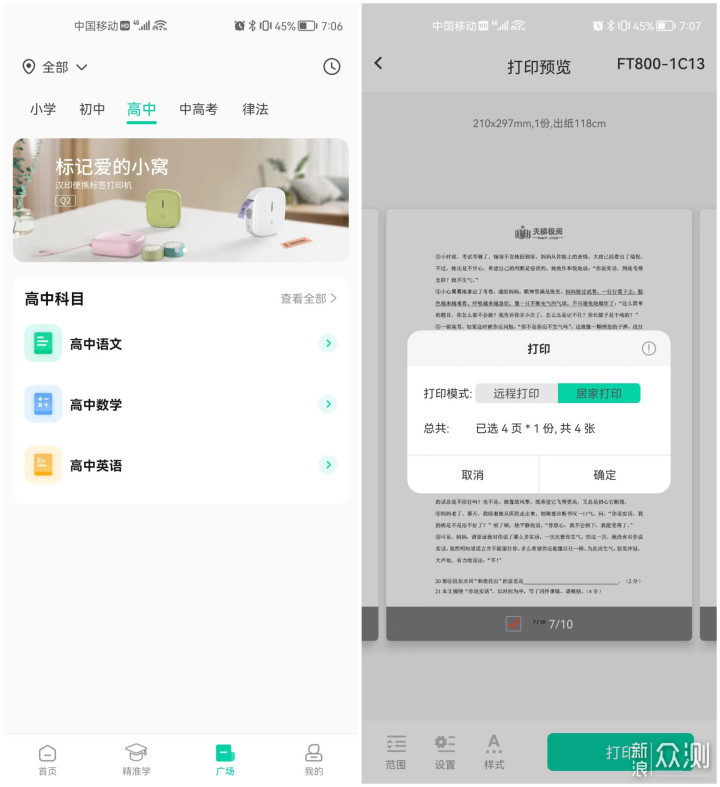Switch to the 律法 tab
The height and width of the screenshot is (787, 720).
[x=255, y=109]
